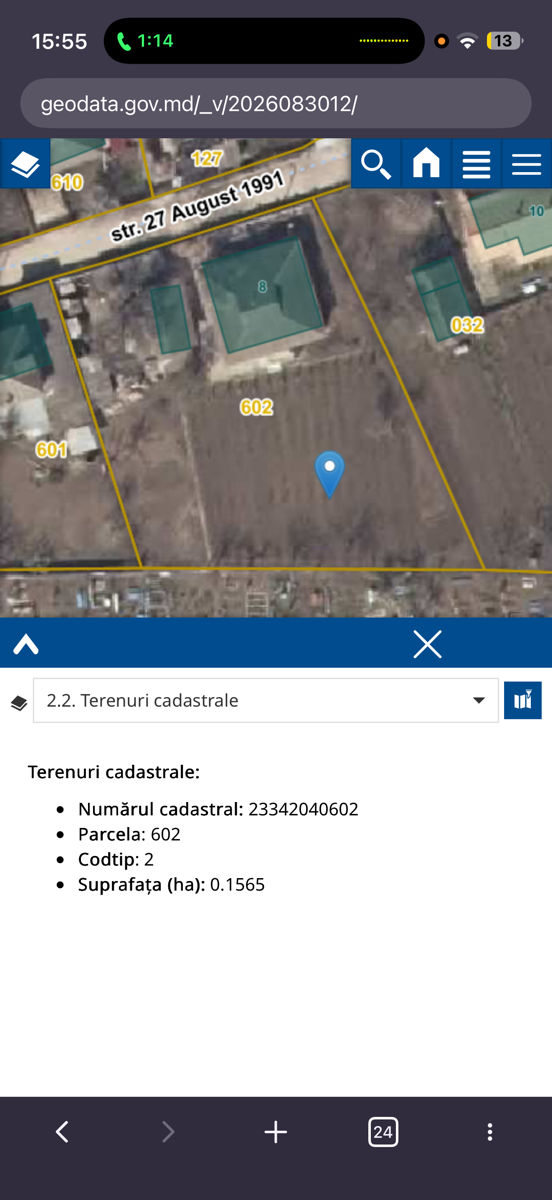Tap the blue location pin marker
The height and width of the screenshot is (1200, 552).
coord(329,474)
